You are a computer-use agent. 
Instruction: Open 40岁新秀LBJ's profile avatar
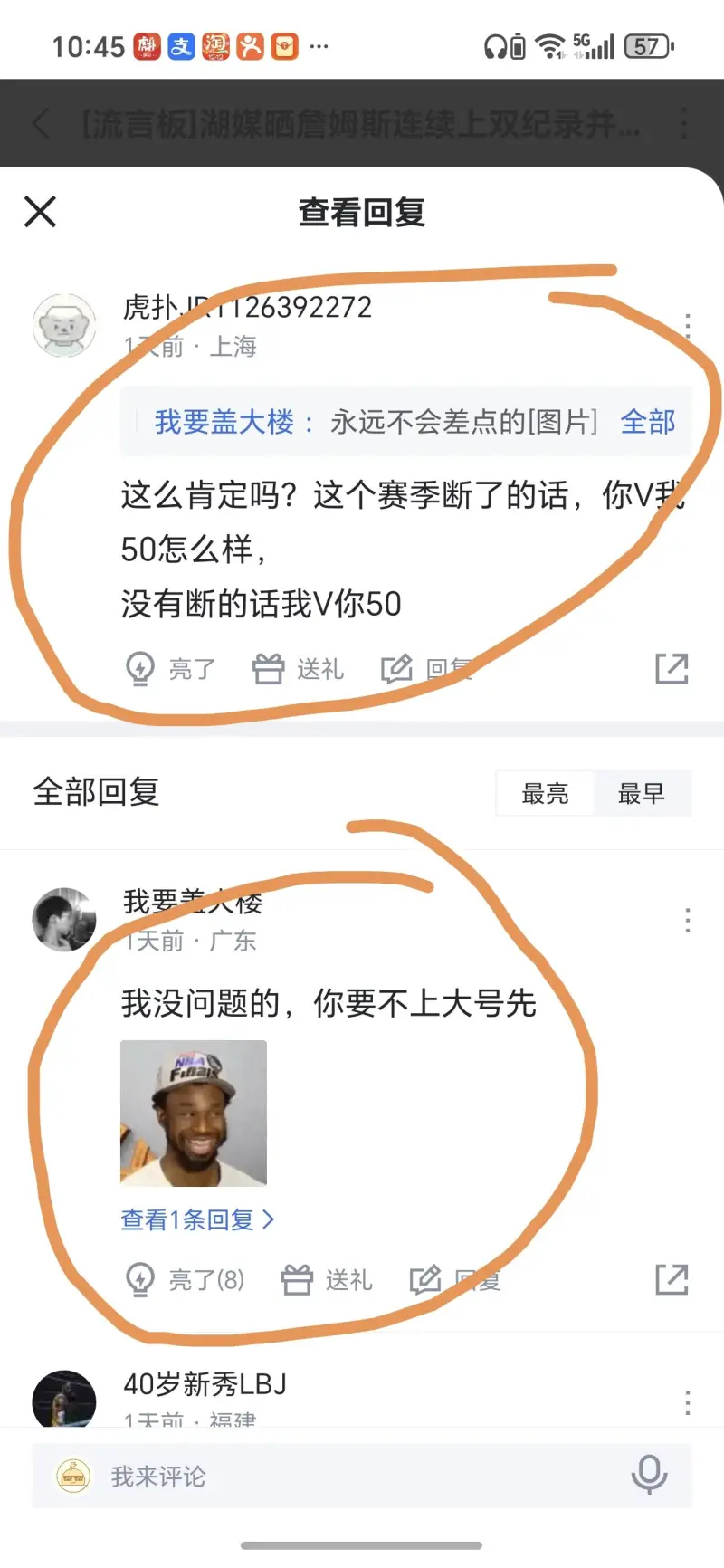pos(64,1400)
